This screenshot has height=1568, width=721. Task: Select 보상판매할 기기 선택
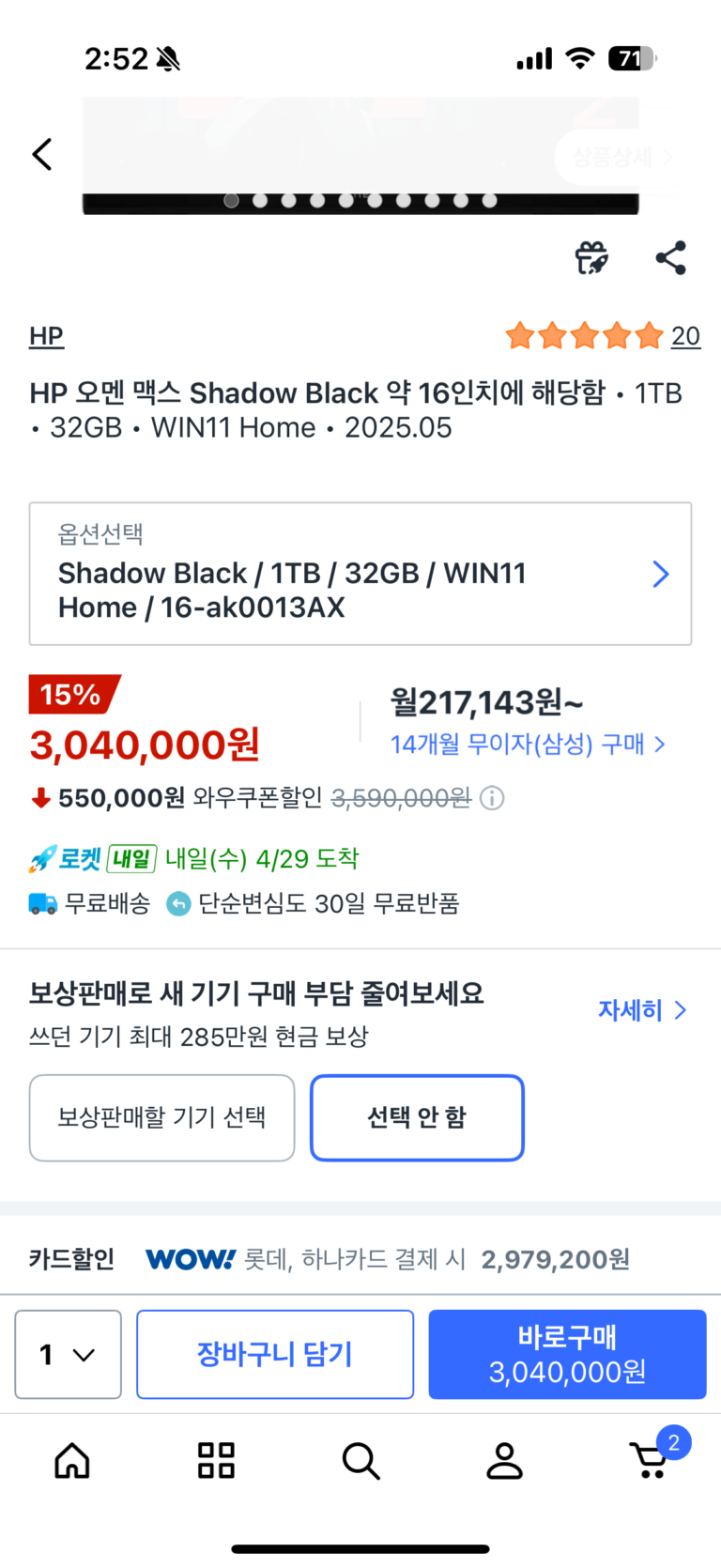(x=161, y=1117)
